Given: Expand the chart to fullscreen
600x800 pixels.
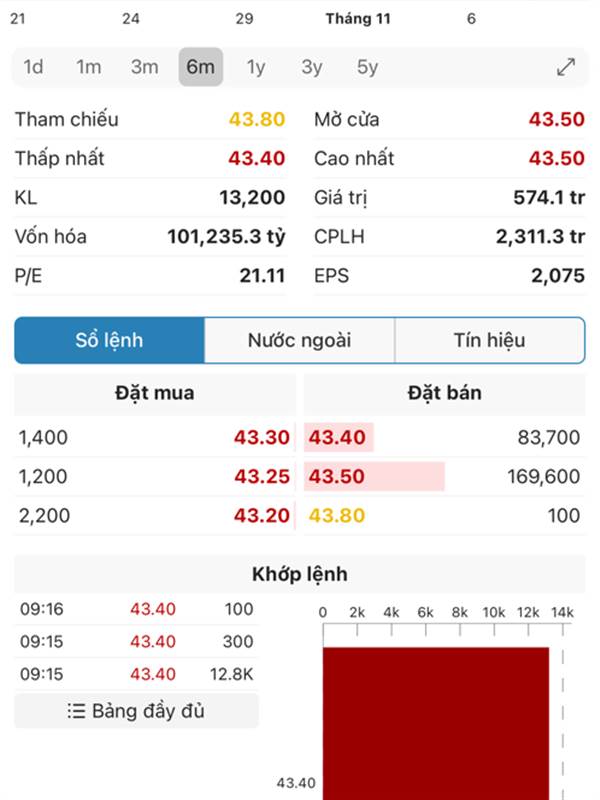Looking at the screenshot, I should point(566,67).
